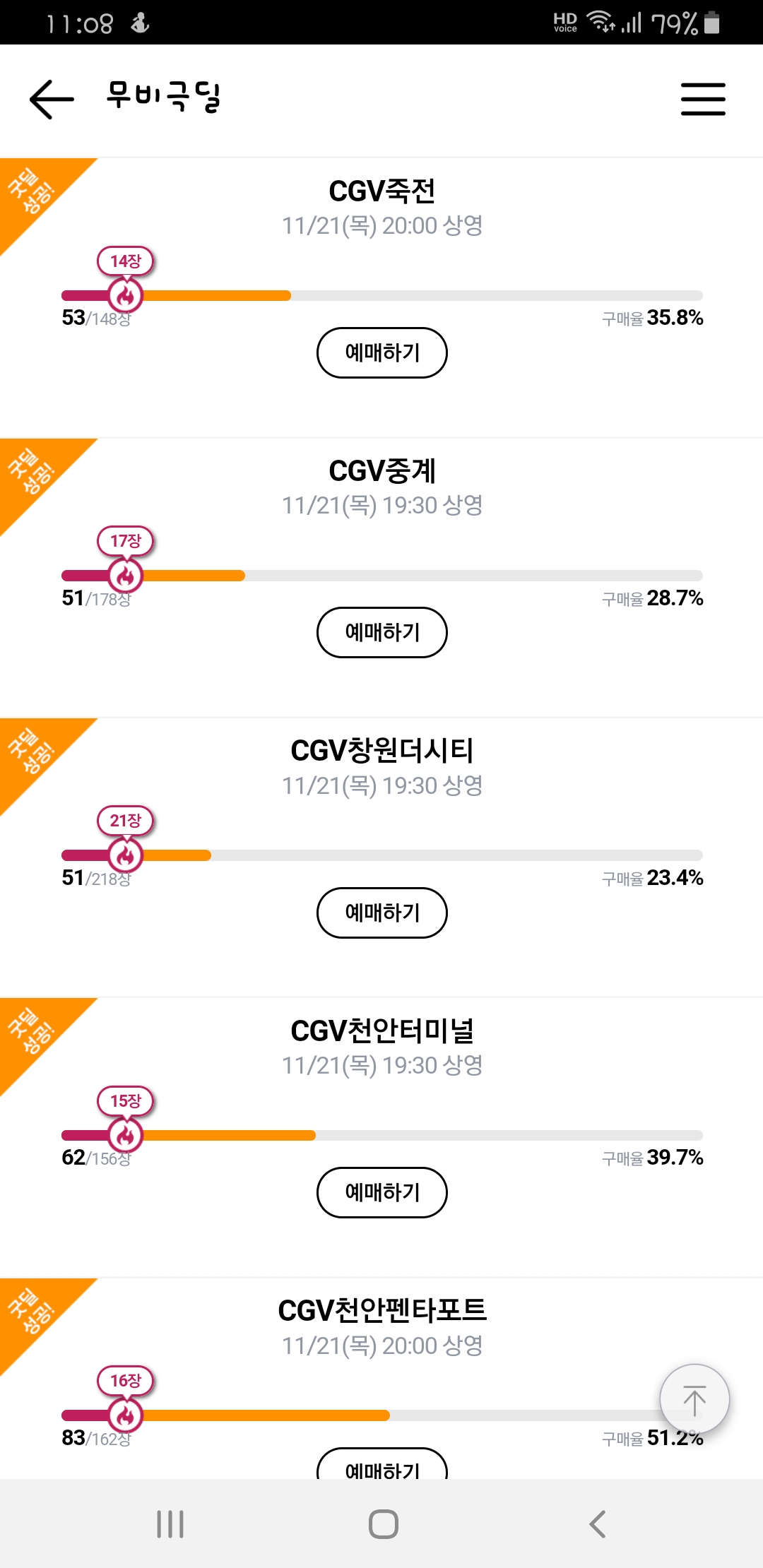Book tickets for CGV중계
Image resolution: width=763 pixels, height=1568 pixels.
coord(381,632)
